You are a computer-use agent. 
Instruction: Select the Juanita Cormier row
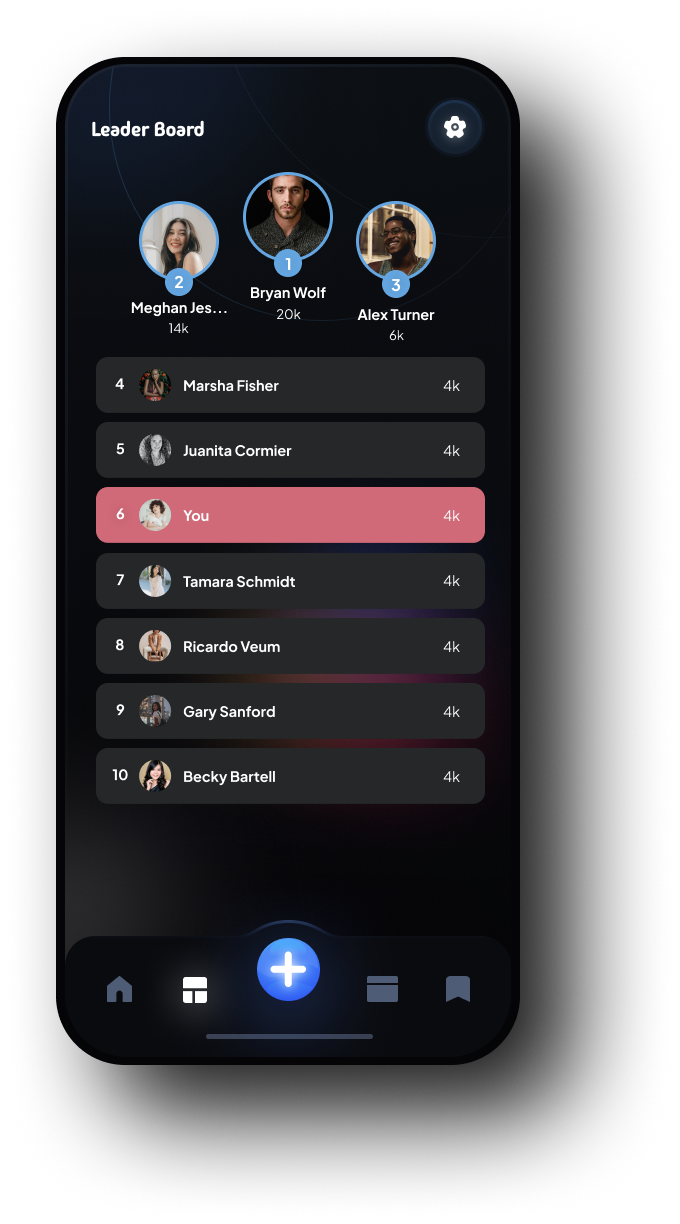tap(290, 450)
